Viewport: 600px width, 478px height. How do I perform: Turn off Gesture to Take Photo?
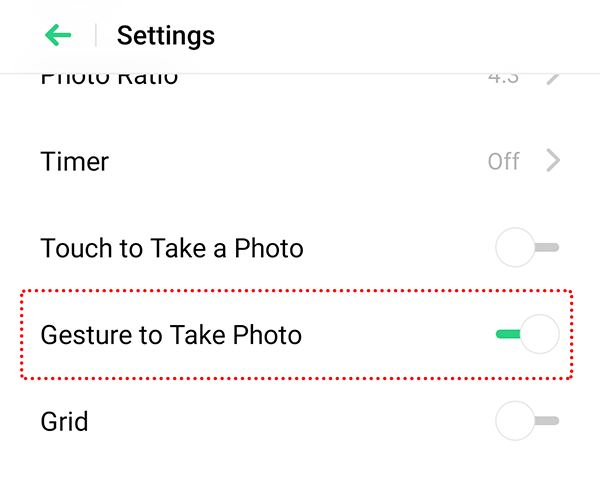coord(527,334)
